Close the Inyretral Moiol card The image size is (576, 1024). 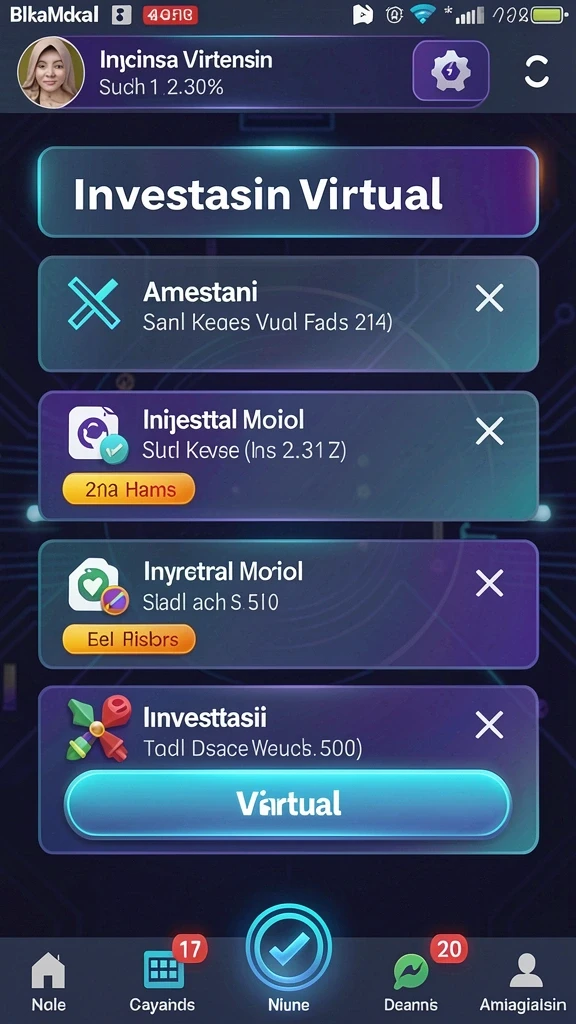coord(489,583)
